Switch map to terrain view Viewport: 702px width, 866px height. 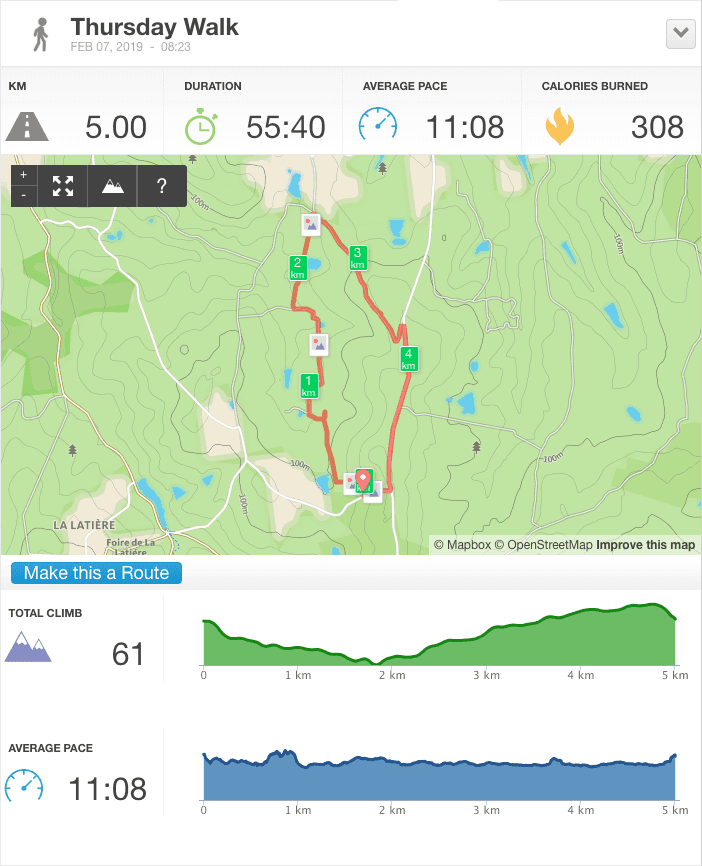pos(113,185)
